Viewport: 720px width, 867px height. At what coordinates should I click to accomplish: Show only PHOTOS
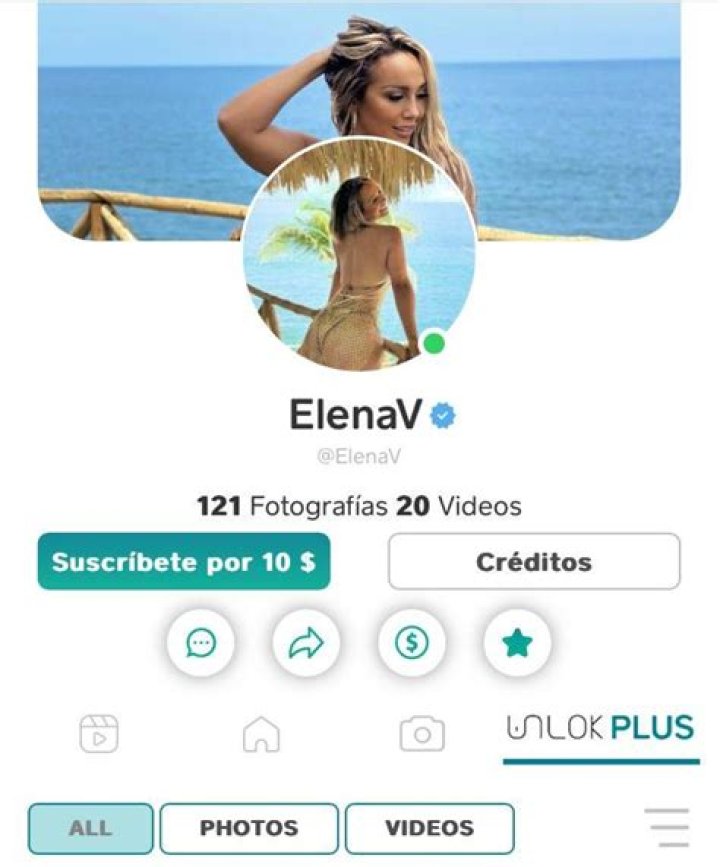(x=249, y=828)
